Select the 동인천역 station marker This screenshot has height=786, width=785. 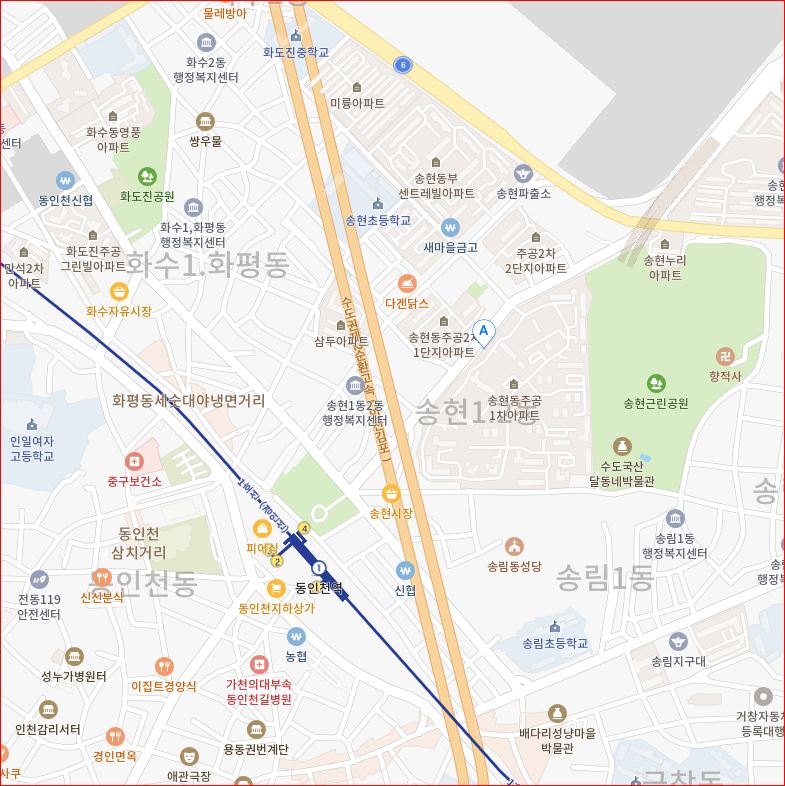pyautogui.click(x=319, y=568)
